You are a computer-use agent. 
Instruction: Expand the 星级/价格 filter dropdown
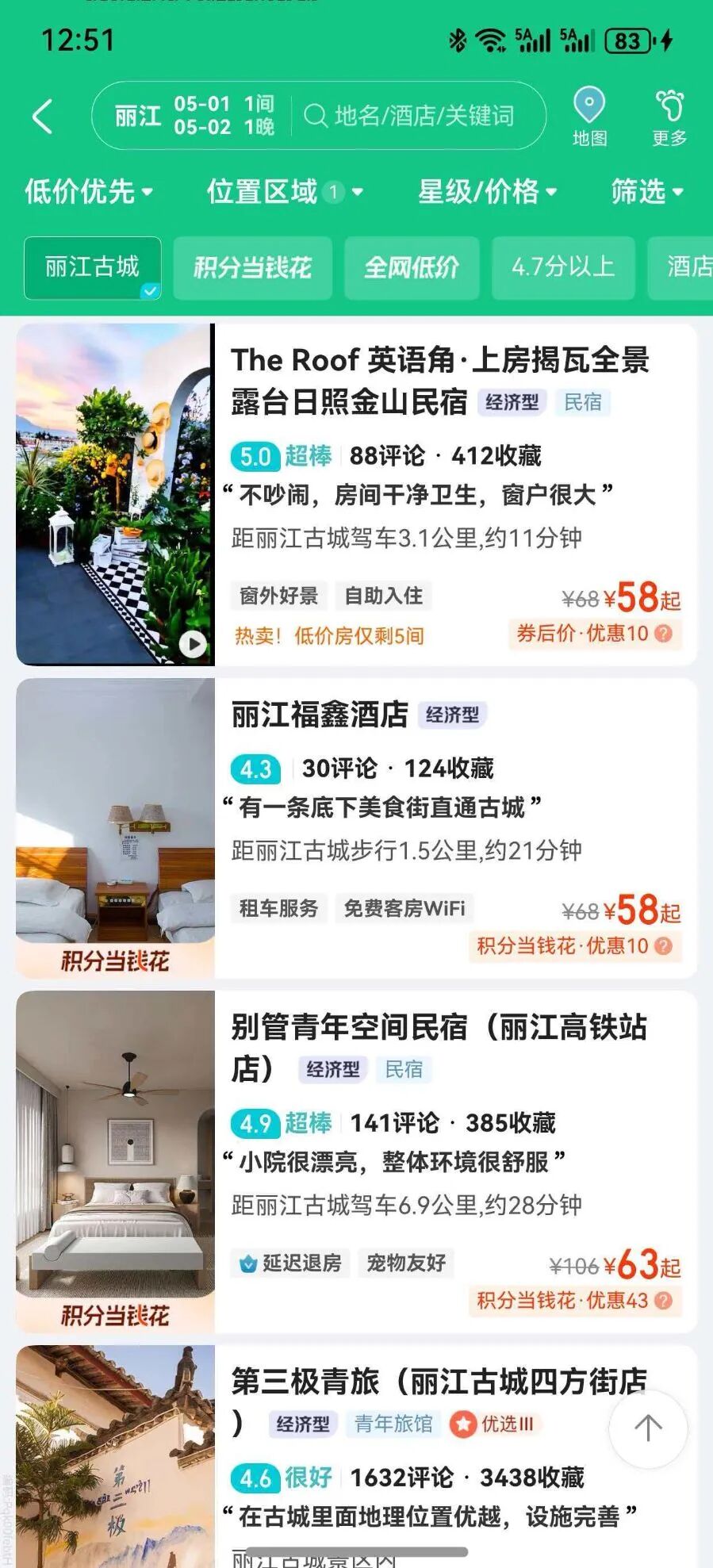click(486, 192)
